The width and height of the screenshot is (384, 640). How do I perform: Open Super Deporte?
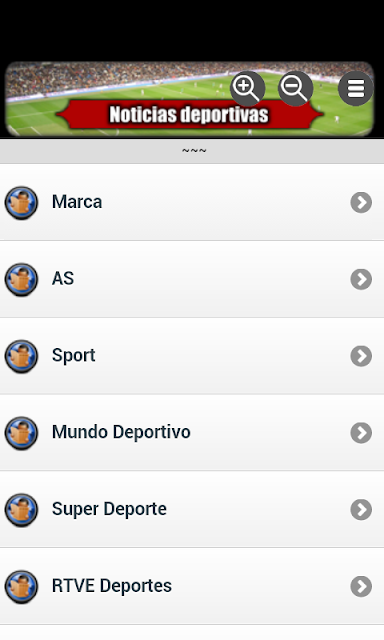click(x=192, y=509)
